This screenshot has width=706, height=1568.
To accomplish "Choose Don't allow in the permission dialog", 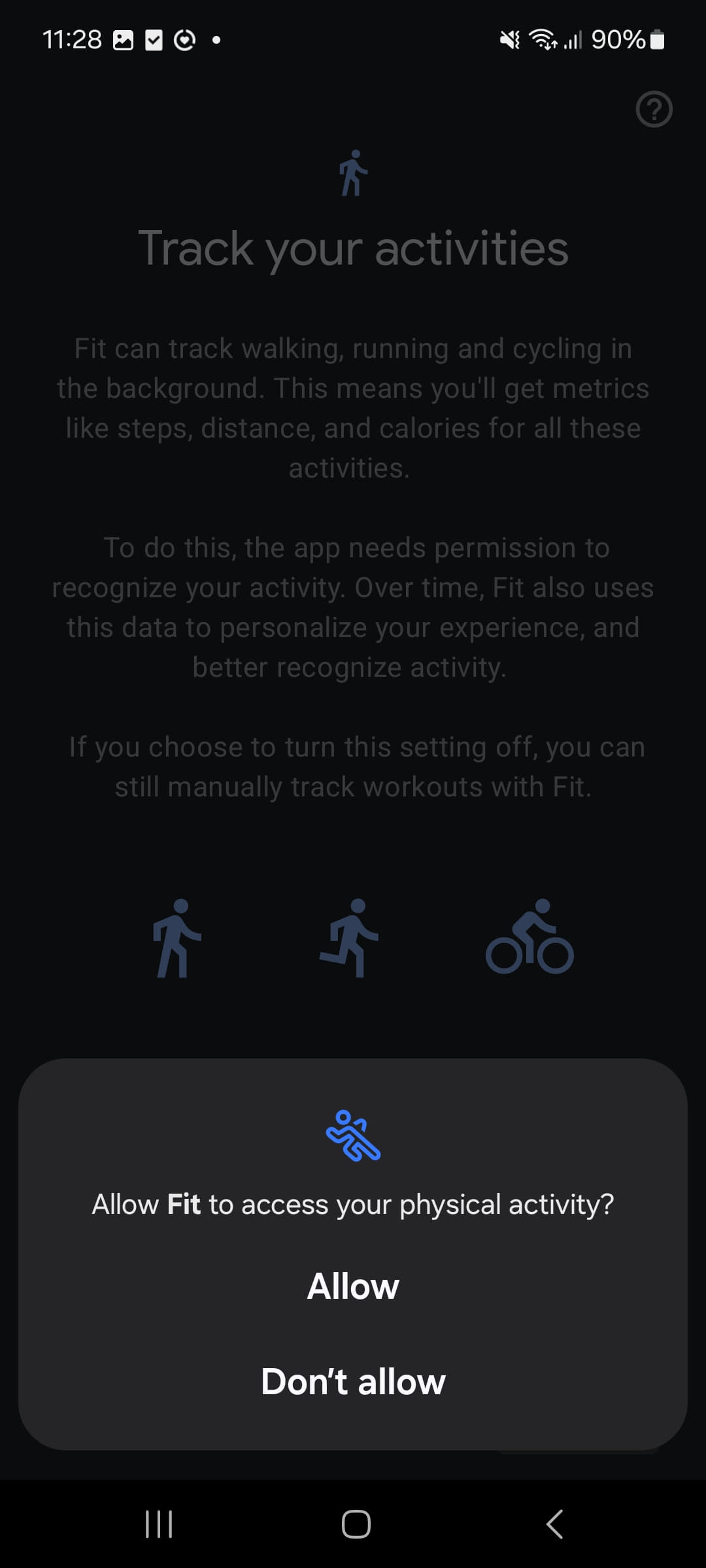I will (x=353, y=1382).
